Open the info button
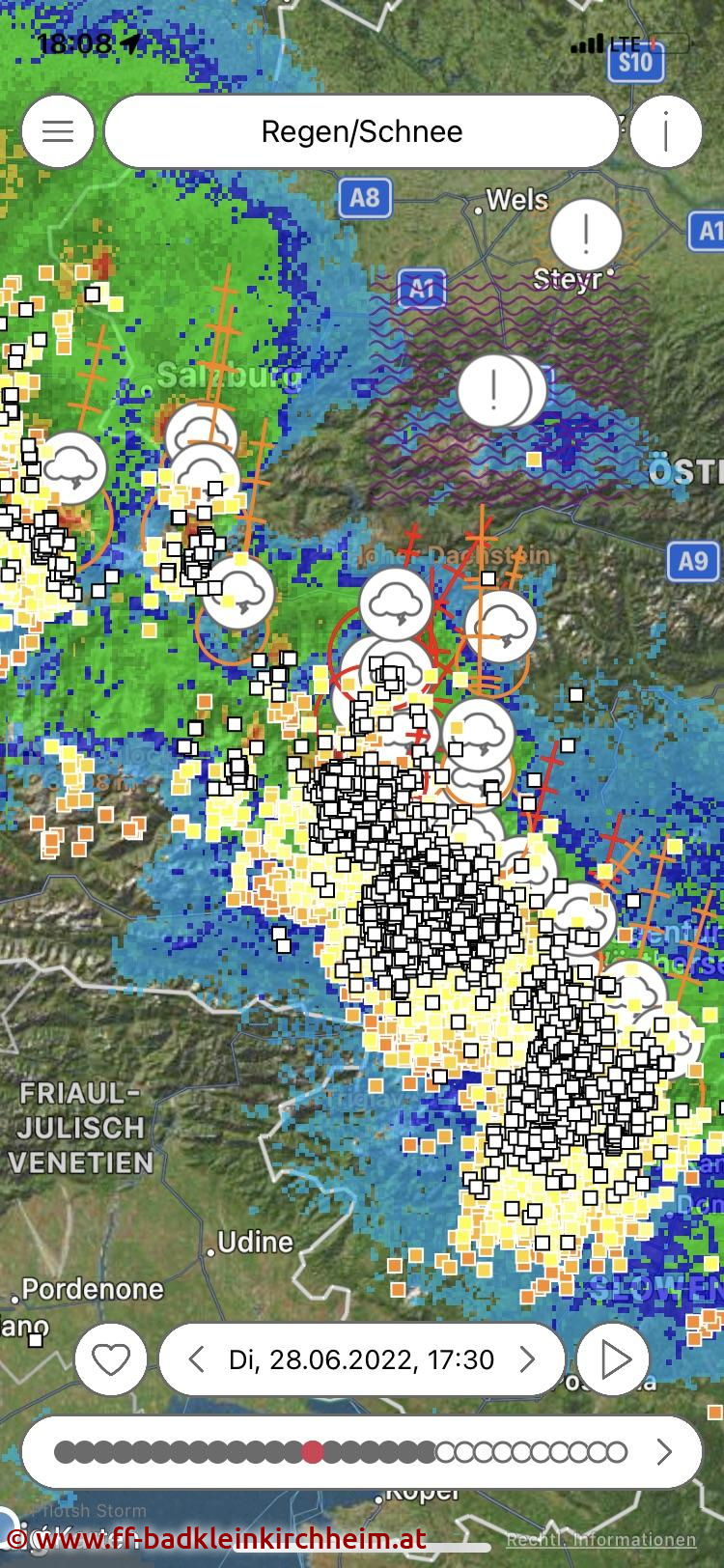The height and width of the screenshot is (1568, 724). coord(666,131)
